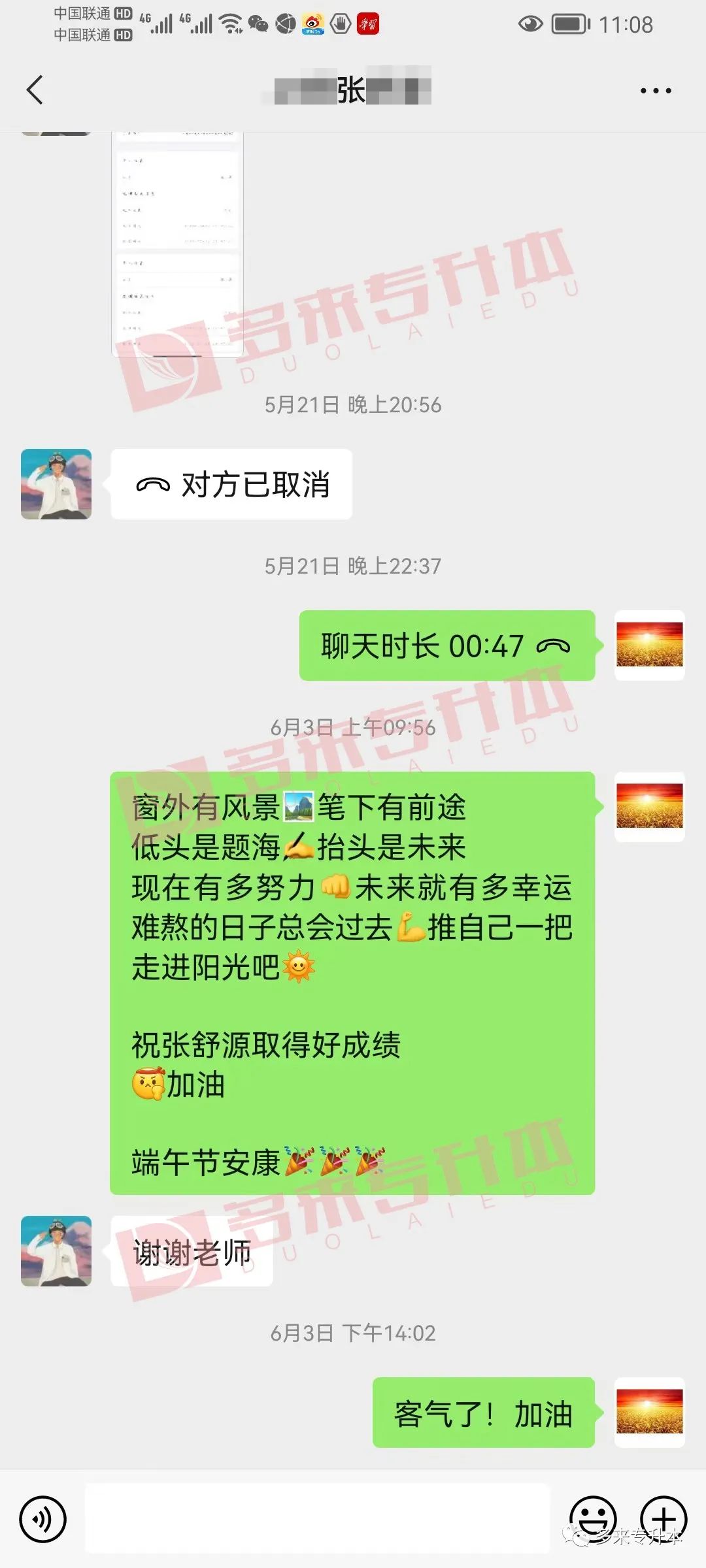Open contact's avatar next to 谢谢老师
This screenshot has height=1568, width=706.
[x=56, y=1250]
